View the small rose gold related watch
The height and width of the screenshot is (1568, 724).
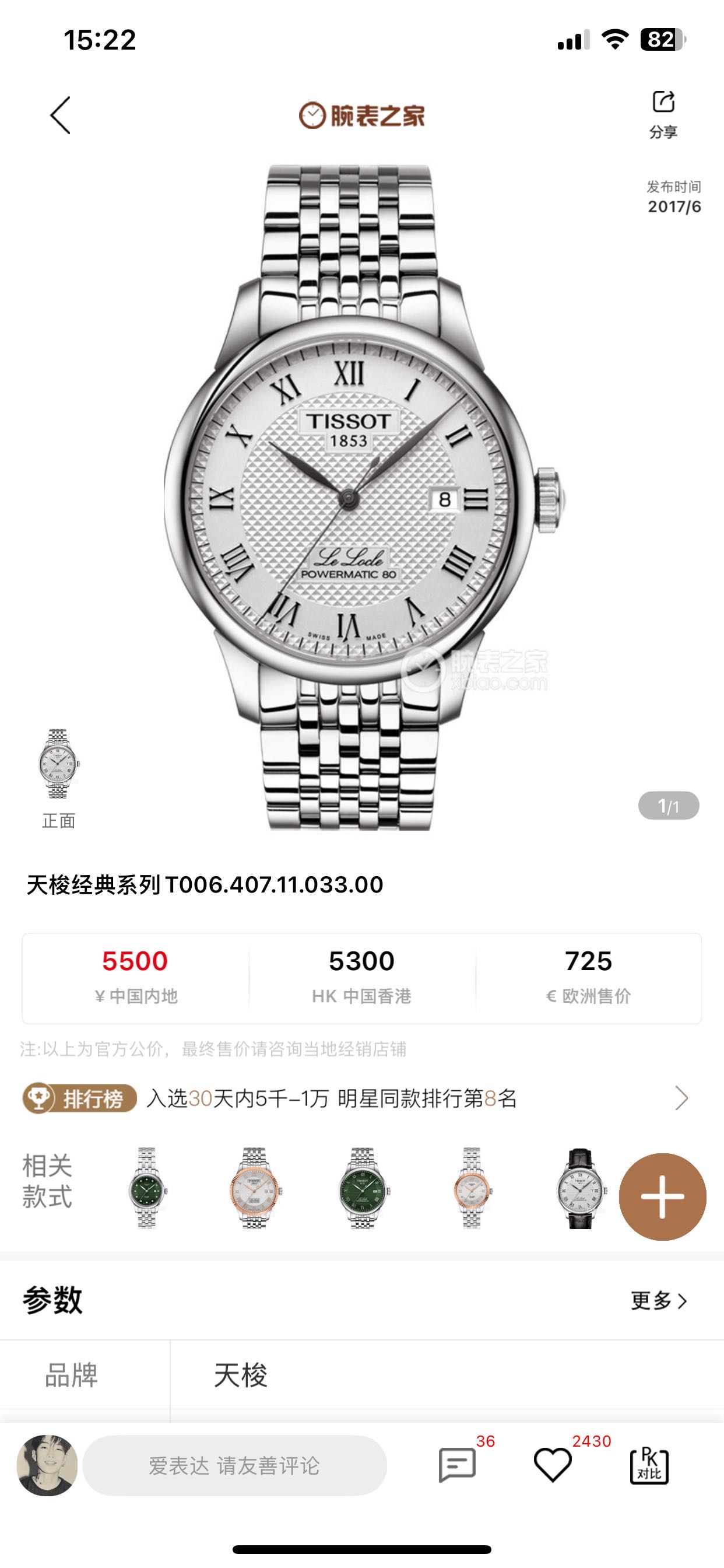tap(472, 1188)
